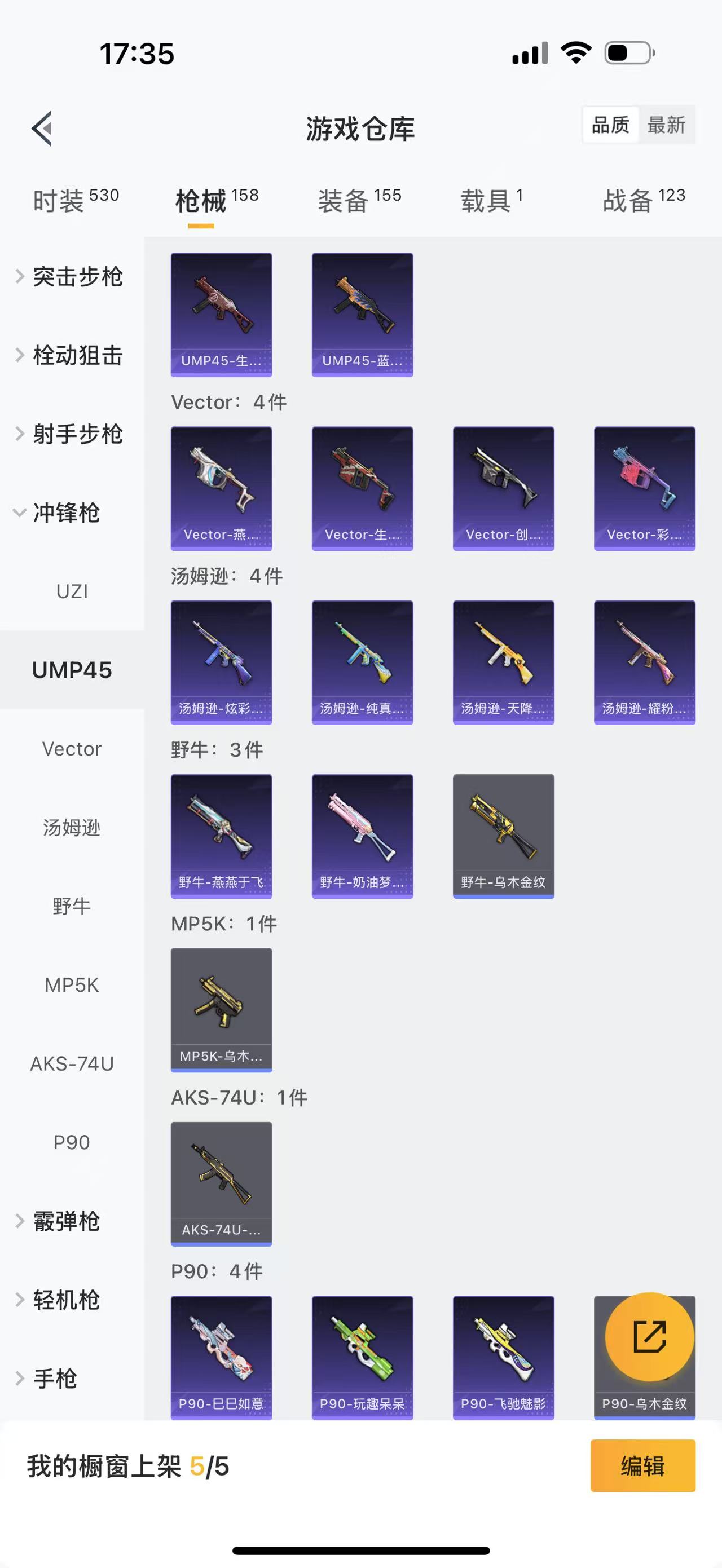Expand the 霰弹枪 category
Screen dimensions: 722x1568
(x=66, y=1221)
